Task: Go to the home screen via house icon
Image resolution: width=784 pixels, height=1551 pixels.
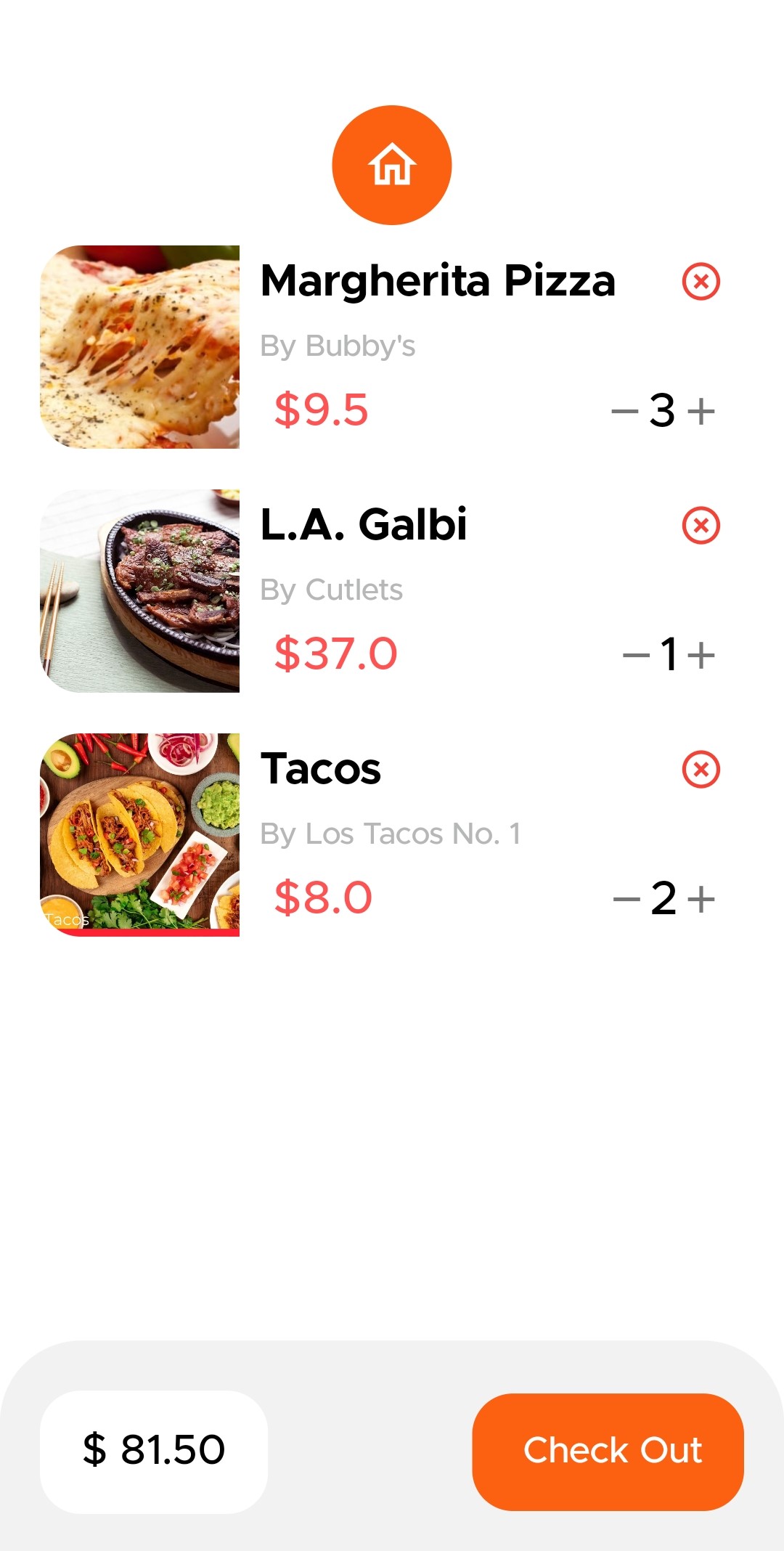Action: 392,165
